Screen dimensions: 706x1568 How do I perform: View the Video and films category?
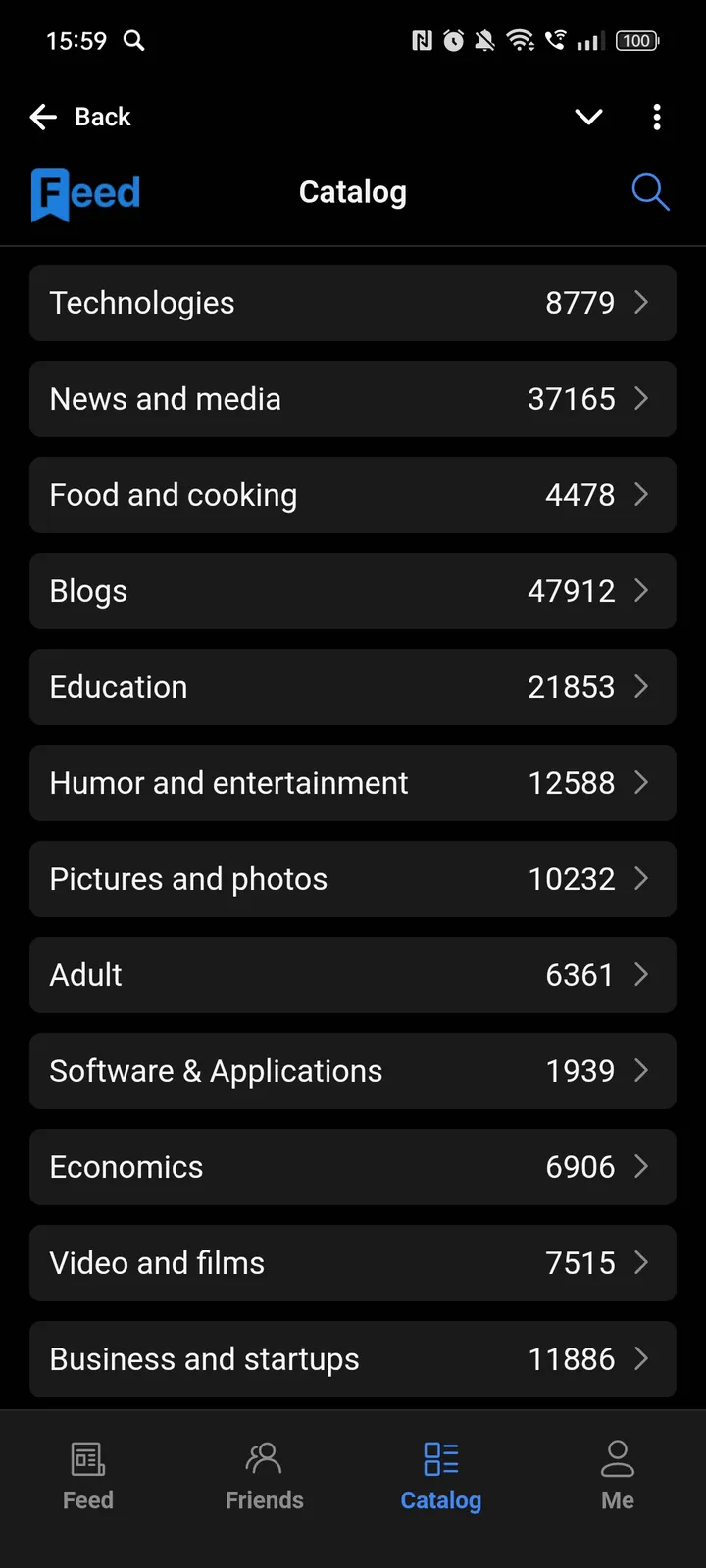tap(353, 1263)
